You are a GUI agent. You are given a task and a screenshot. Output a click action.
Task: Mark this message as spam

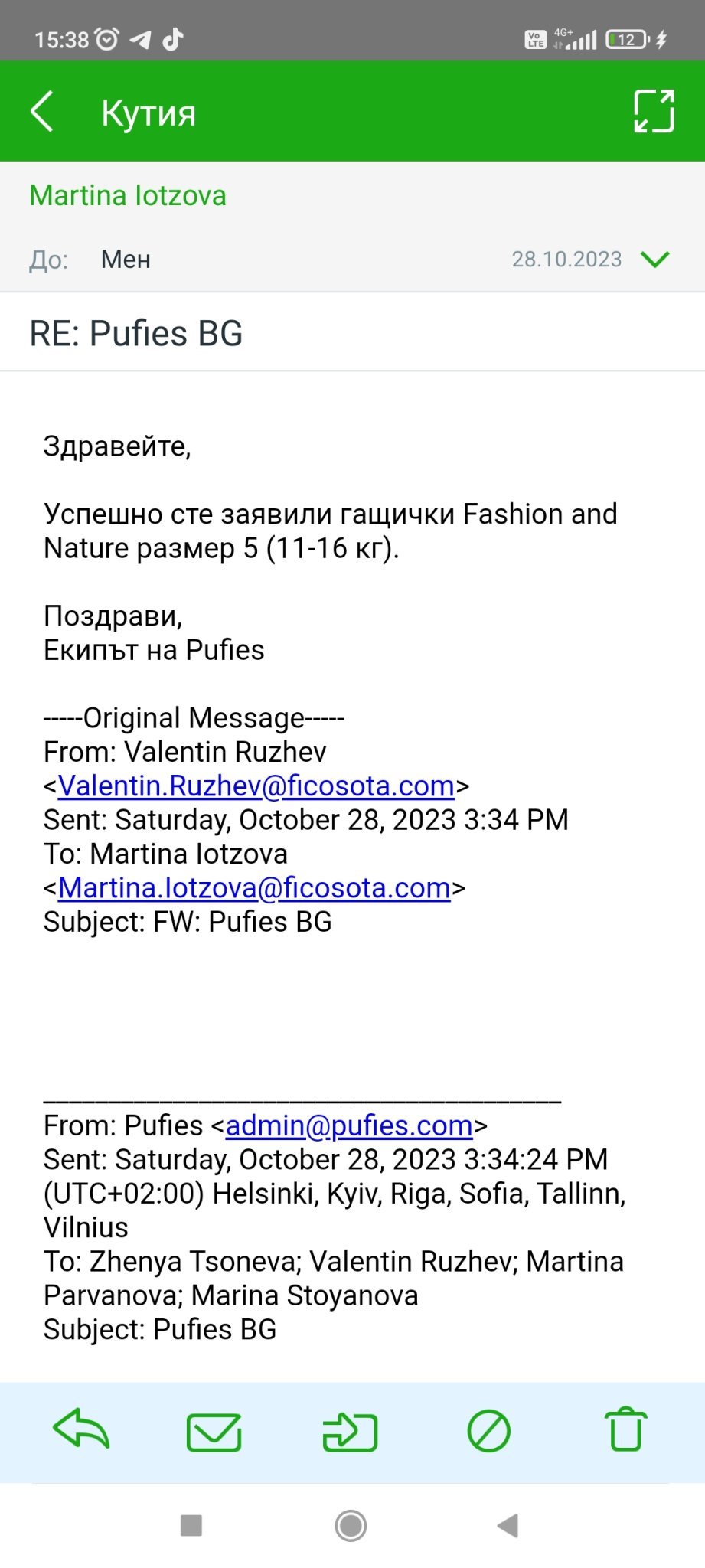[488, 1431]
